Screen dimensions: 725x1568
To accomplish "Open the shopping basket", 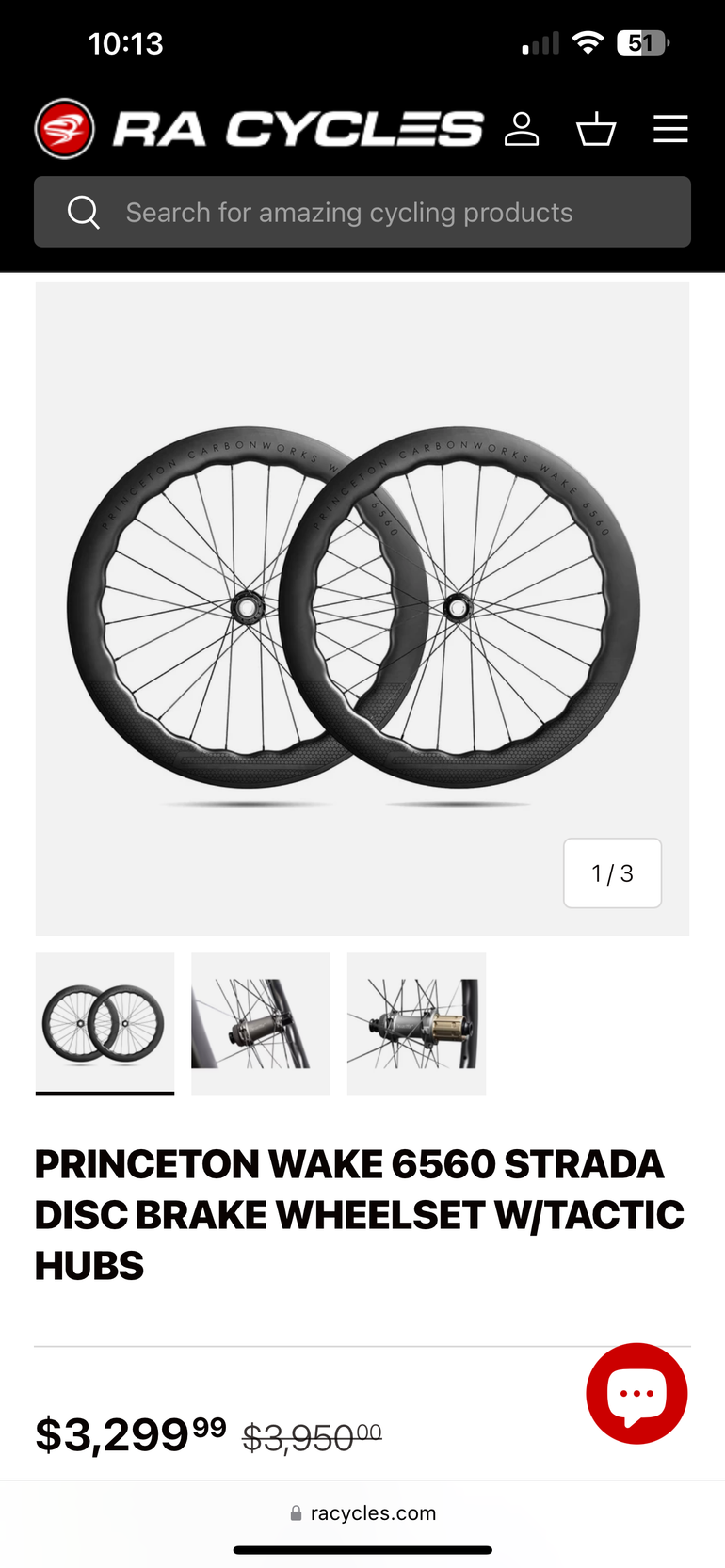I will tap(596, 129).
